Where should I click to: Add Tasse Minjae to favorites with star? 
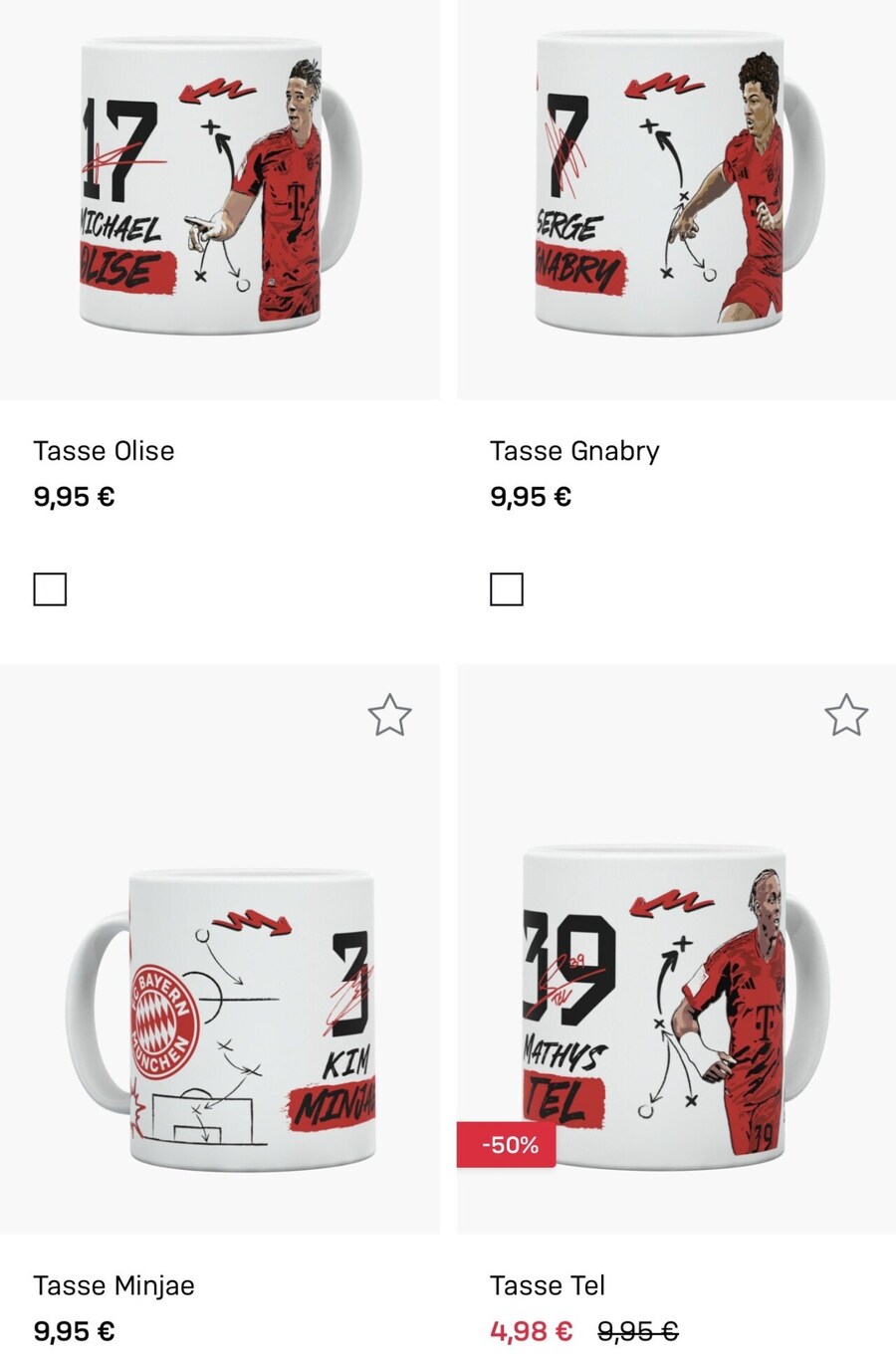coord(389,715)
